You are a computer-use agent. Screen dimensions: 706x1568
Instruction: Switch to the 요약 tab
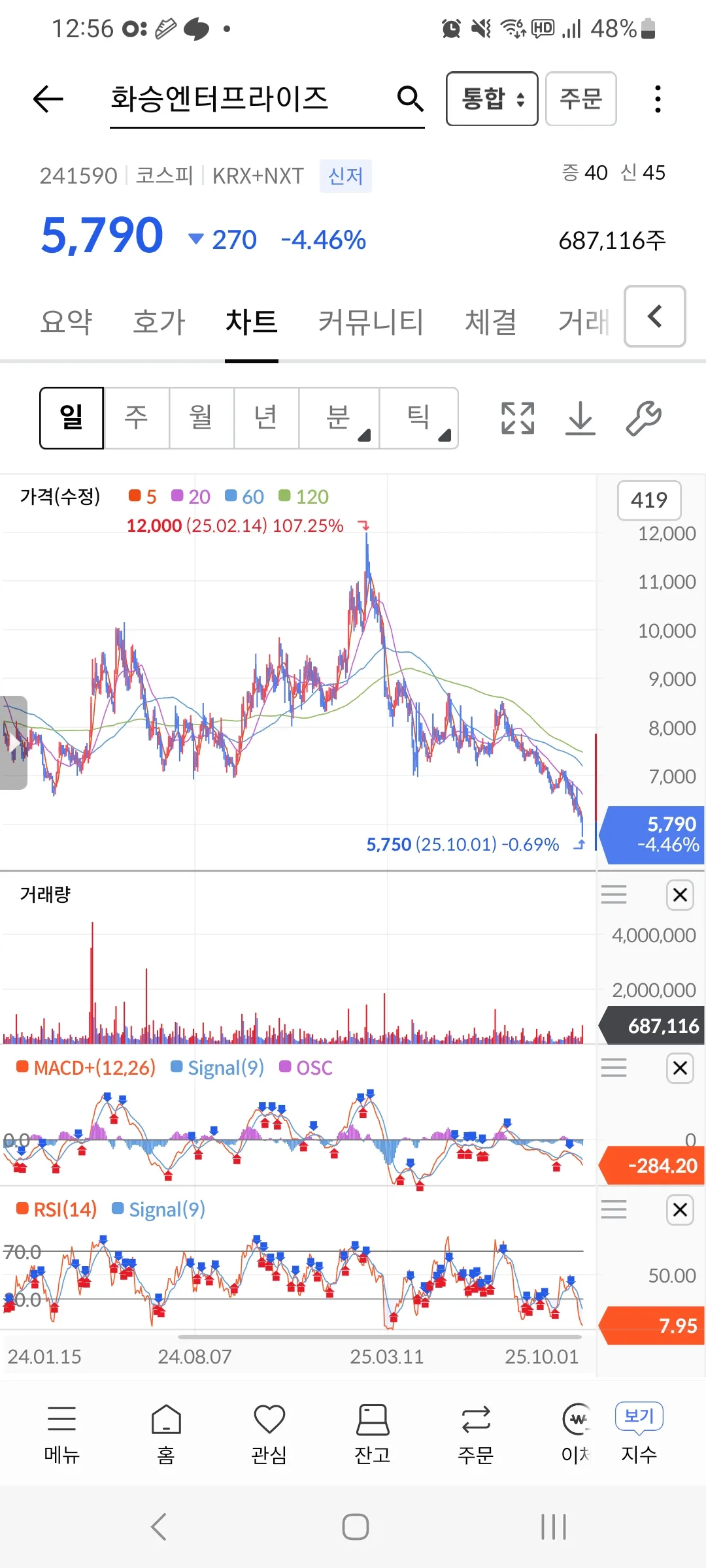click(66, 321)
